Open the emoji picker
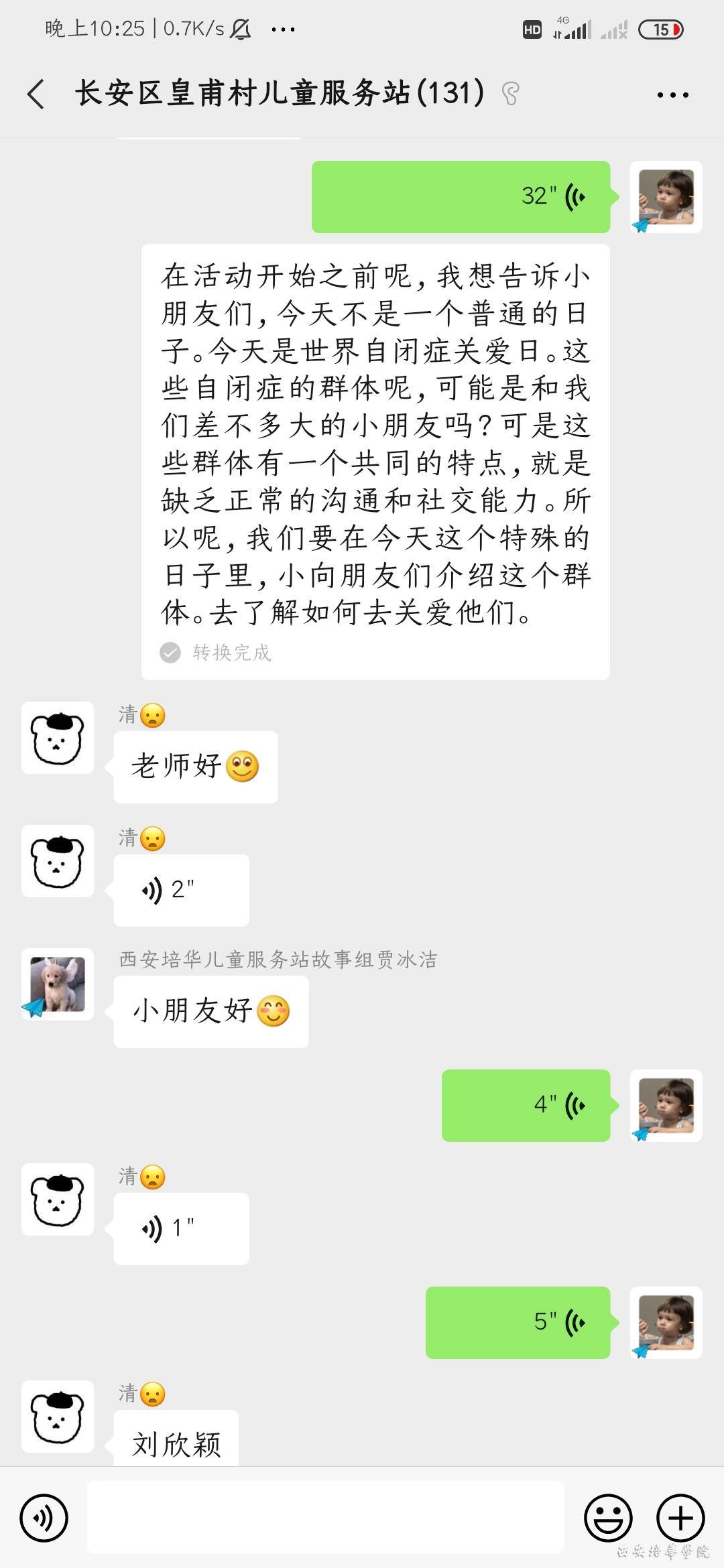This screenshot has height=1568, width=724. (x=608, y=1518)
